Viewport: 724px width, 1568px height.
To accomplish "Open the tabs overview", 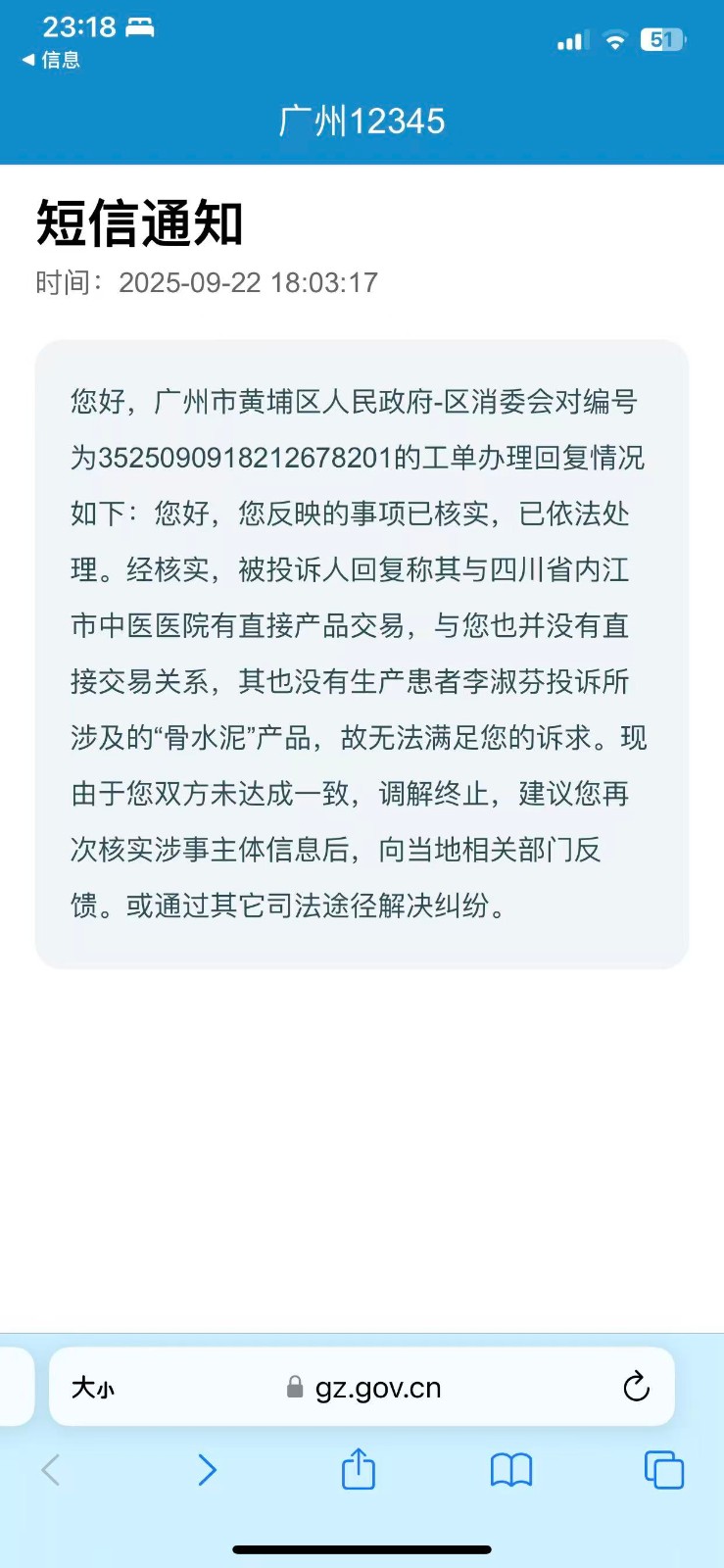I will 663,1470.
